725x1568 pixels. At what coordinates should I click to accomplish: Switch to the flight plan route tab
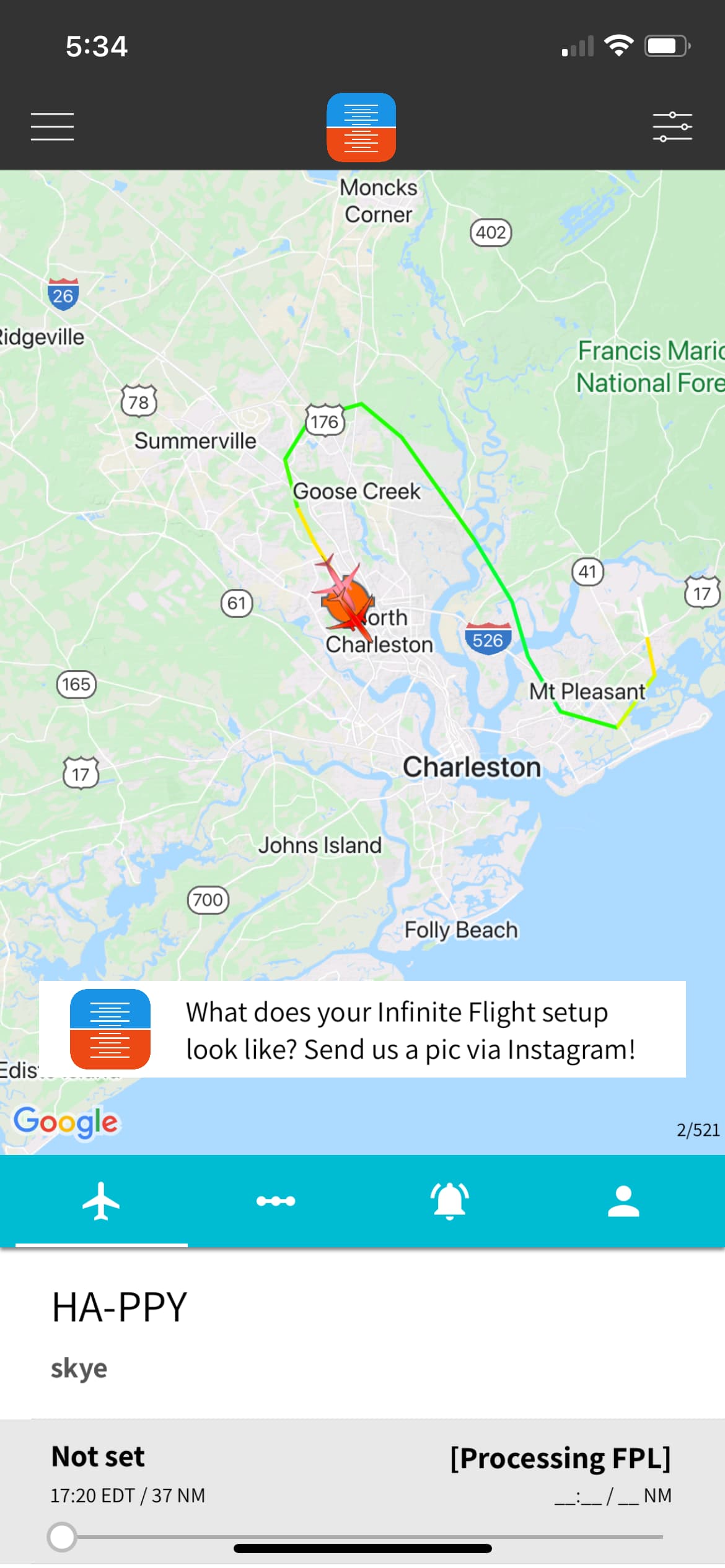276,1200
